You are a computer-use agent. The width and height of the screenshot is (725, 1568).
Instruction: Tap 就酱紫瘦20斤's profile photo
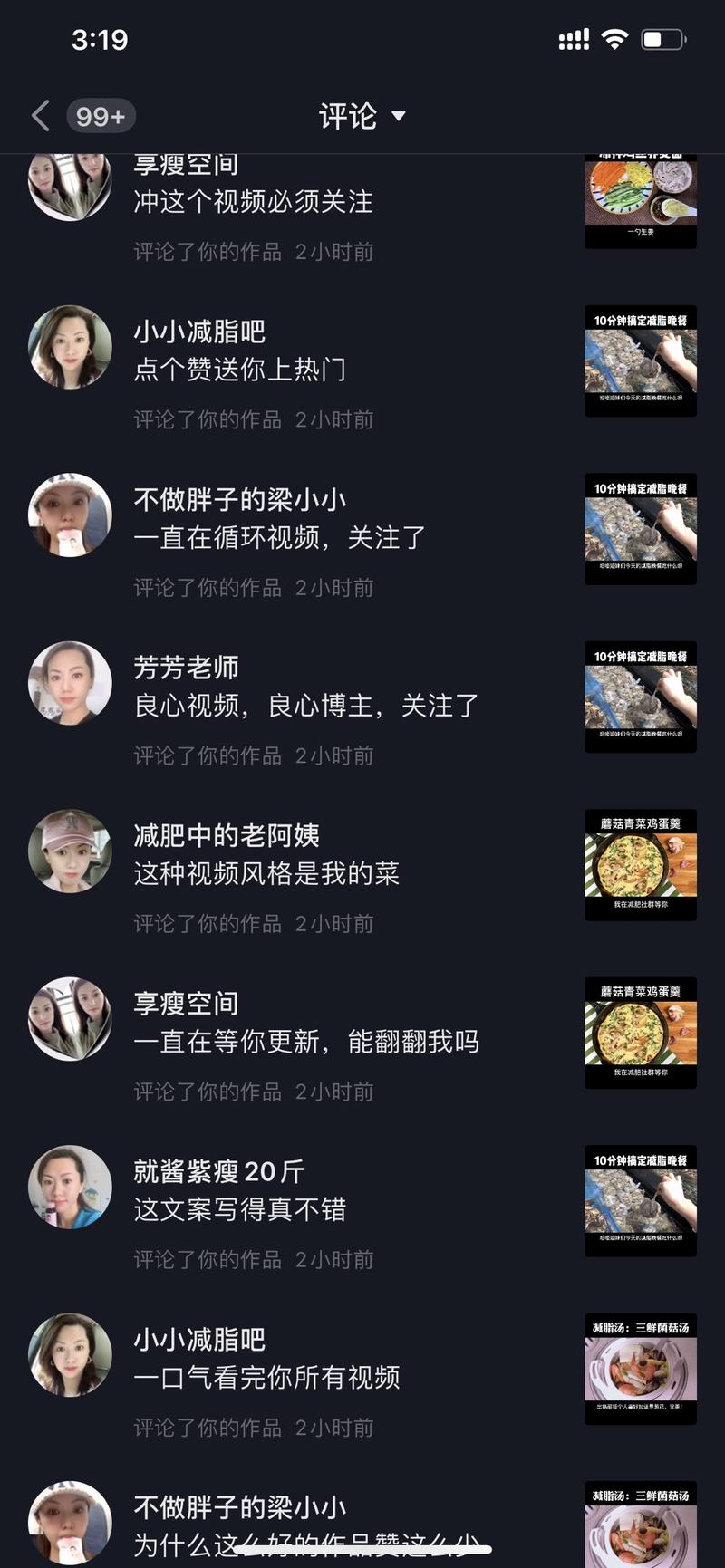[x=70, y=1188]
